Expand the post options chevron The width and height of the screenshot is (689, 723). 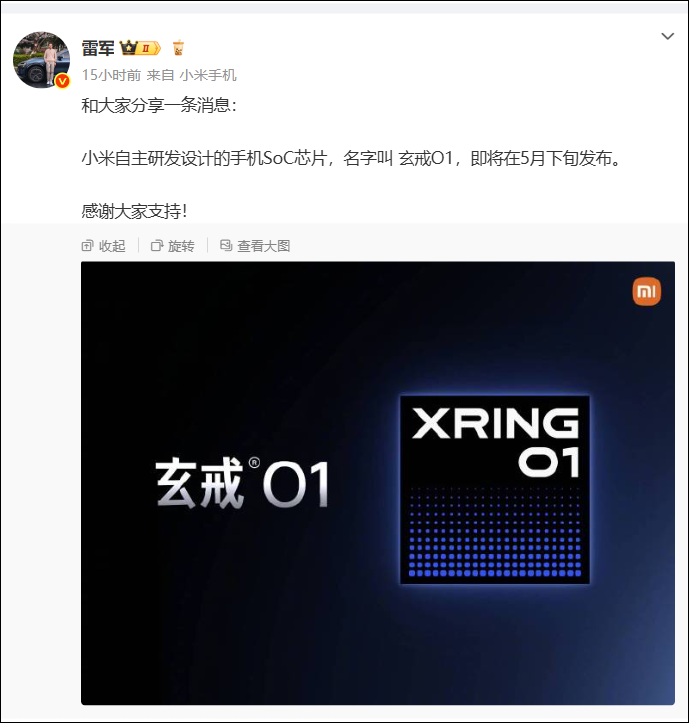point(668,37)
